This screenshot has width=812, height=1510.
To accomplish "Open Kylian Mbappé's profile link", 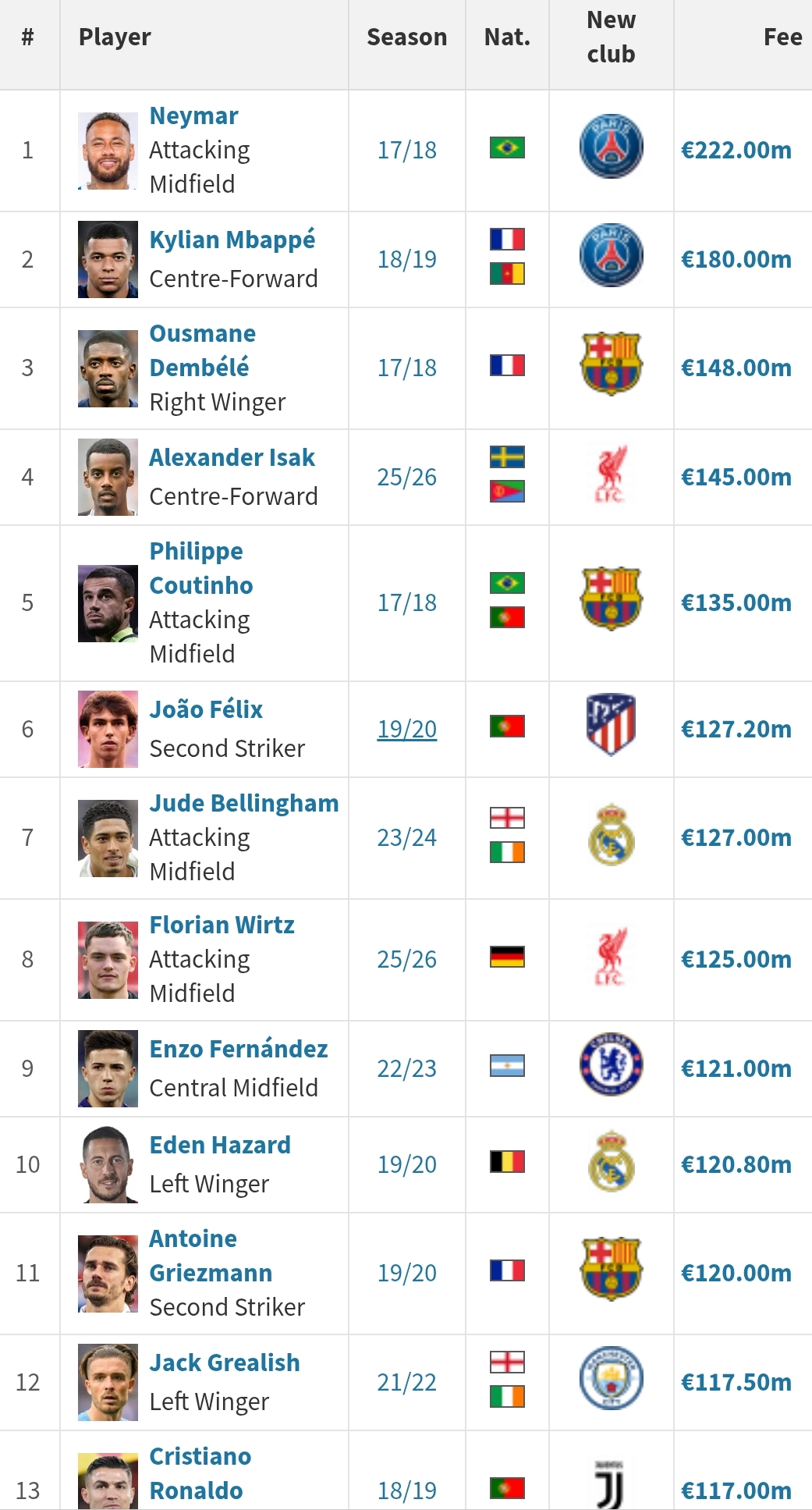I will click(232, 240).
